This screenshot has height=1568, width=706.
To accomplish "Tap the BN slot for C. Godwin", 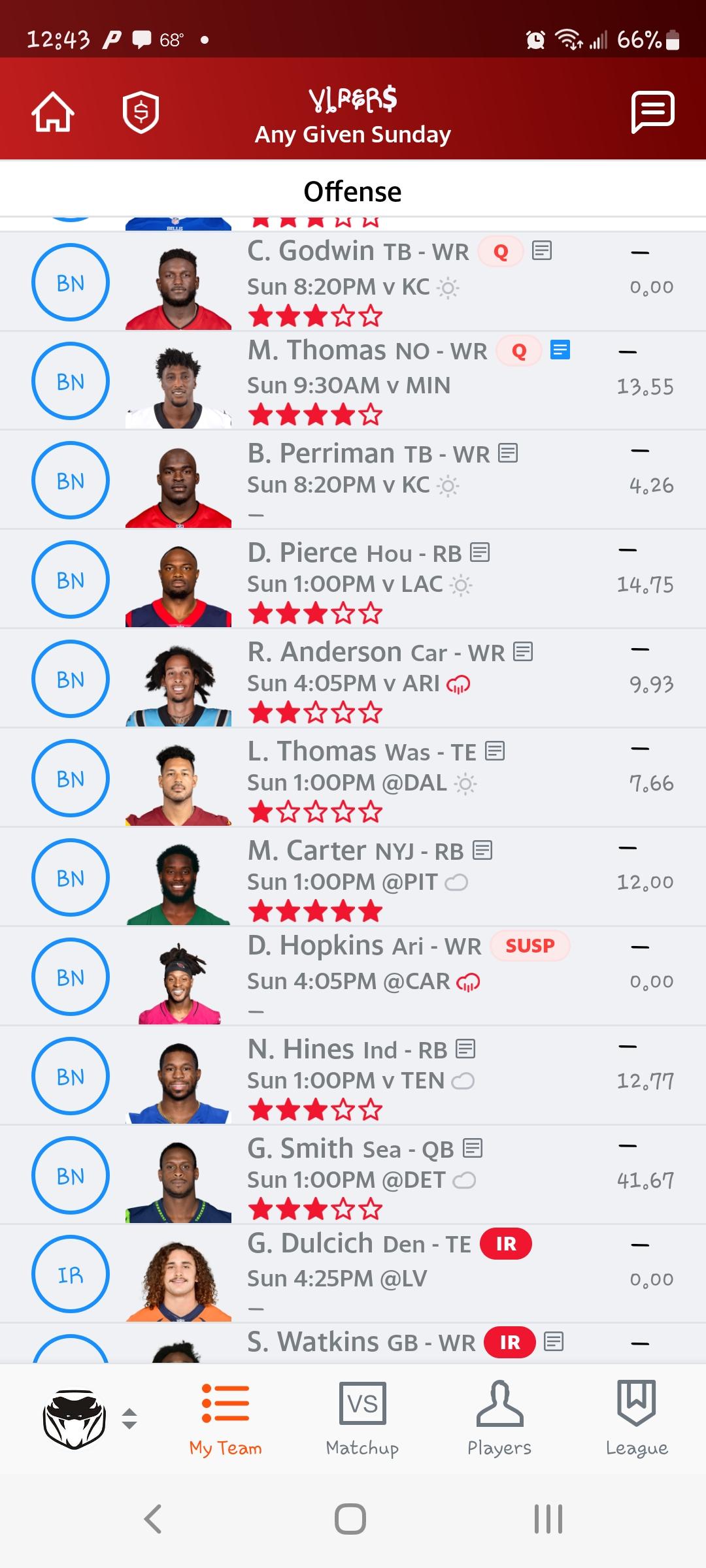I will 71,282.
